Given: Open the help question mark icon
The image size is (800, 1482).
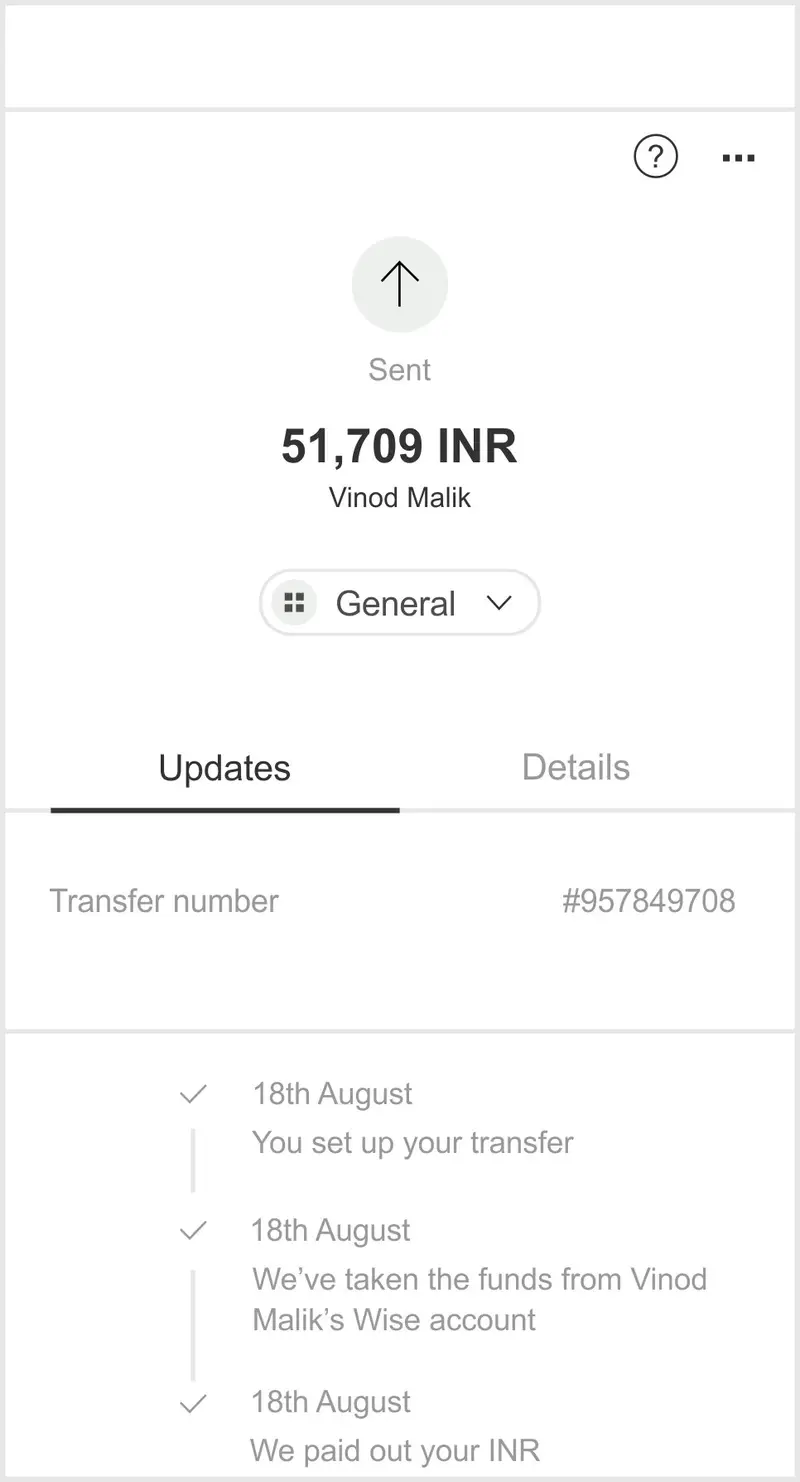Looking at the screenshot, I should (656, 157).
